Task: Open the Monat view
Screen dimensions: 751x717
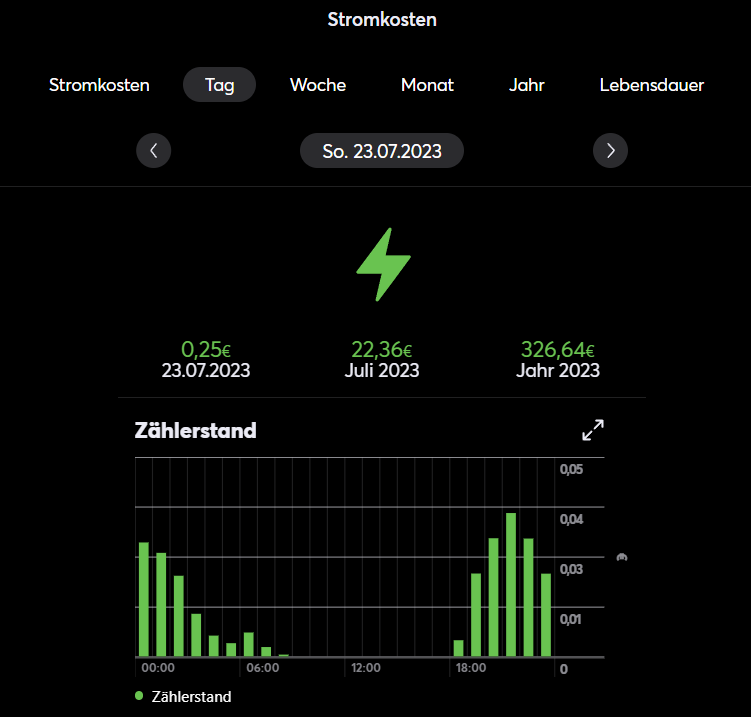Action: (427, 85)
